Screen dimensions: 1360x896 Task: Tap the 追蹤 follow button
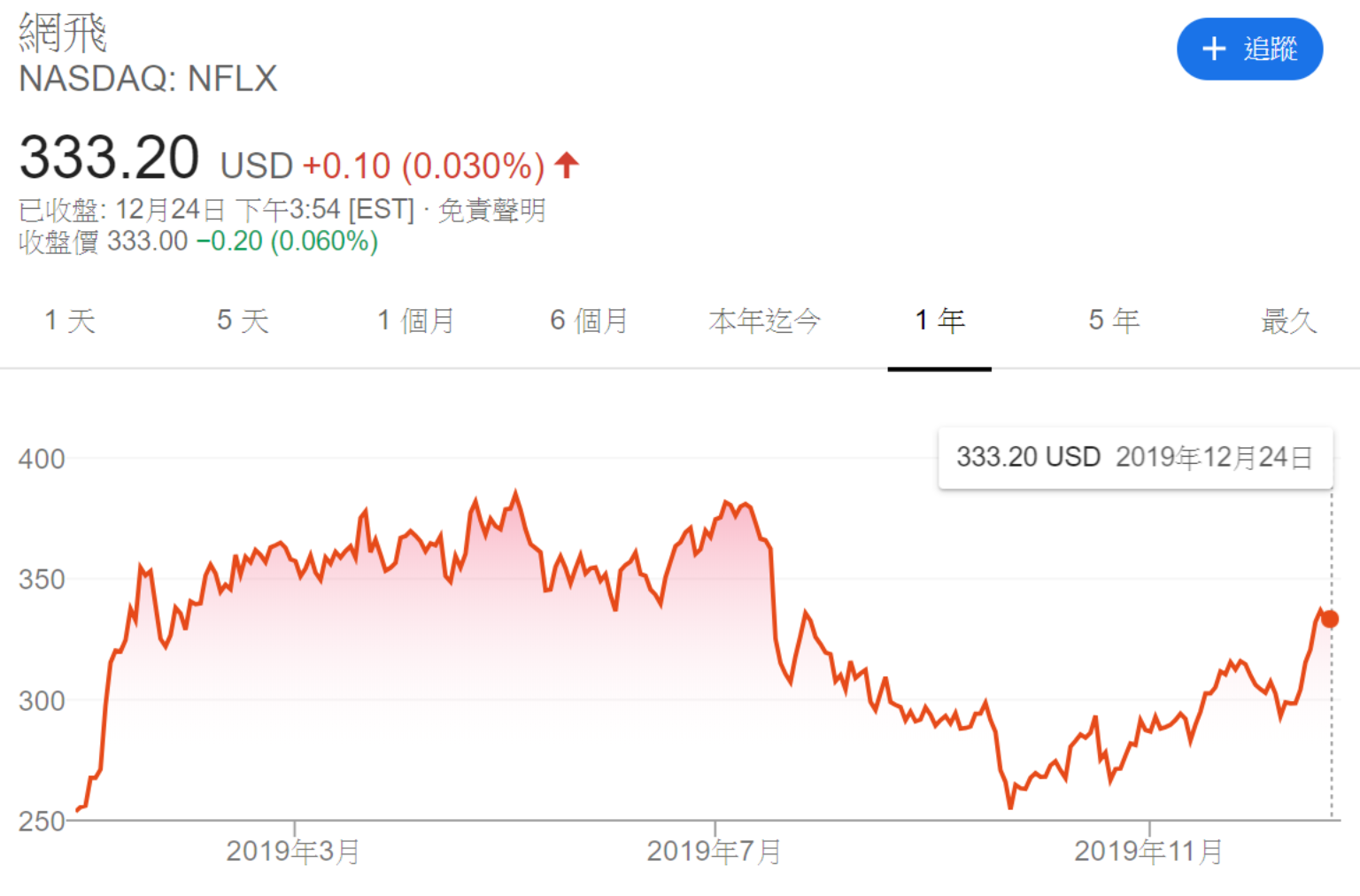pos(1249,49)
